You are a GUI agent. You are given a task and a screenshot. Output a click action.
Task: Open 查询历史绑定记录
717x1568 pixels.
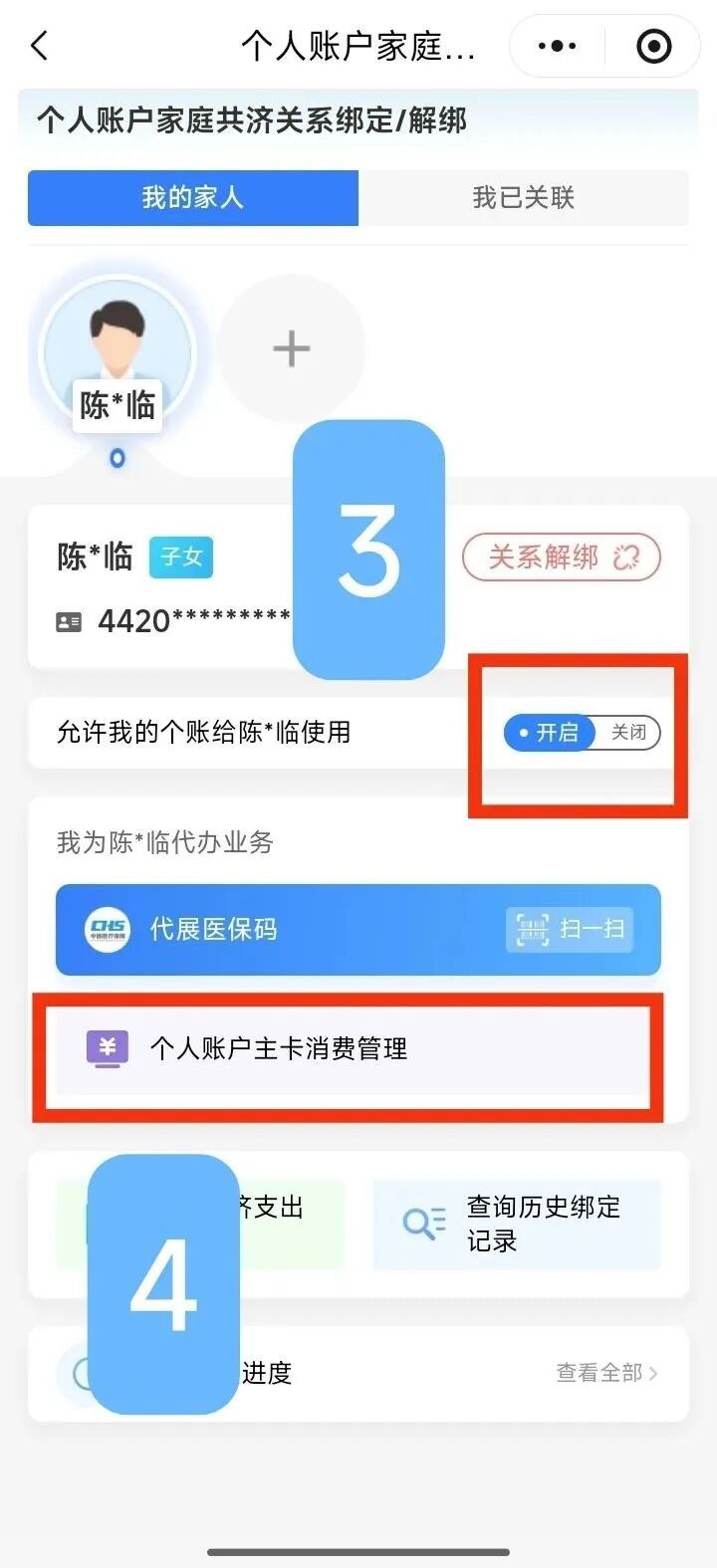tap(517, 1224)
